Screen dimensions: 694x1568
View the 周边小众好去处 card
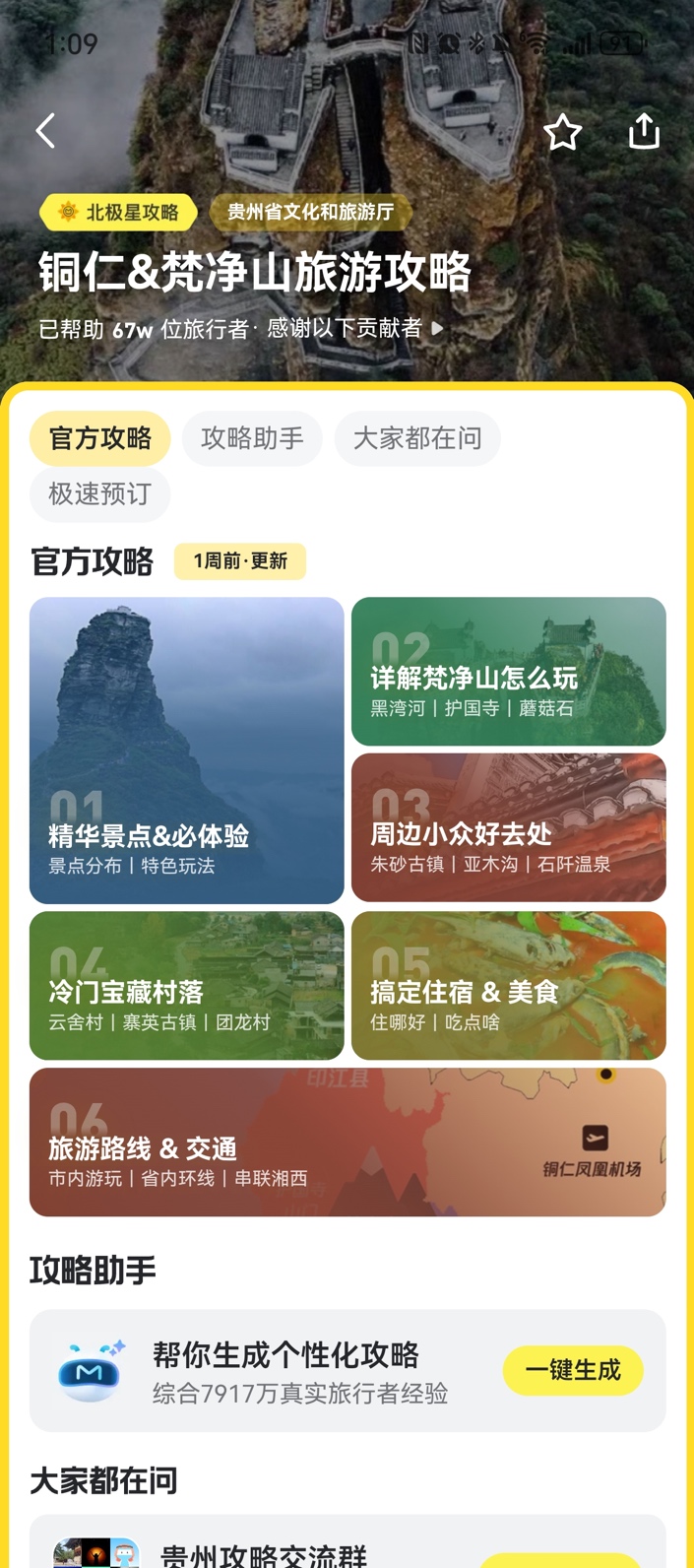(508, 827)
